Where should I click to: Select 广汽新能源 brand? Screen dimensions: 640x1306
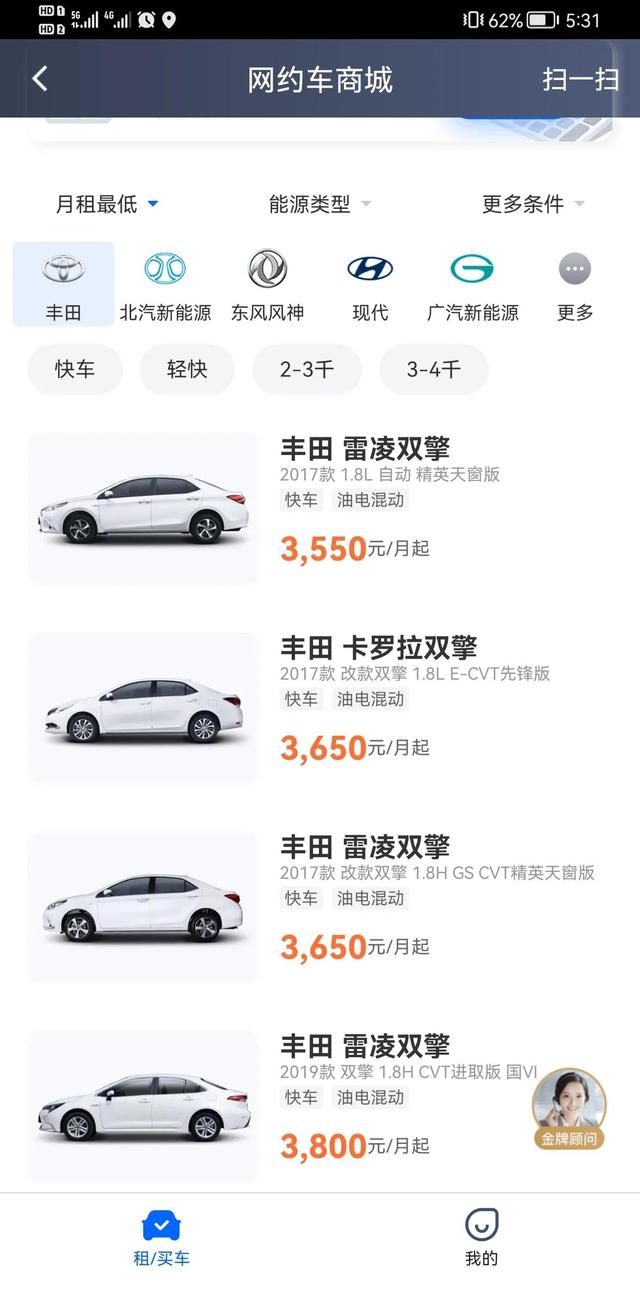472,285
